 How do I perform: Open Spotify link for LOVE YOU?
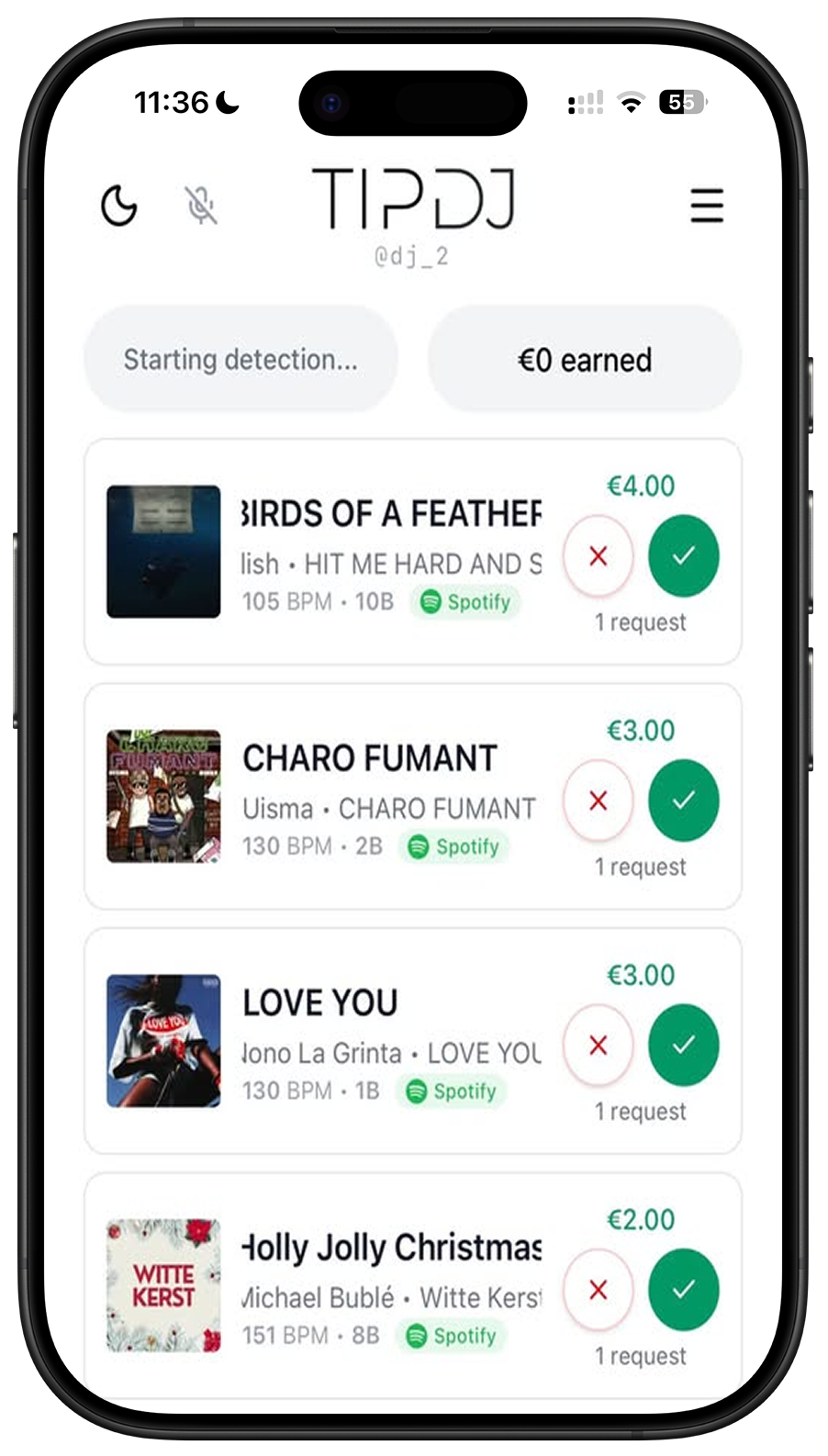pos(452,1092)
